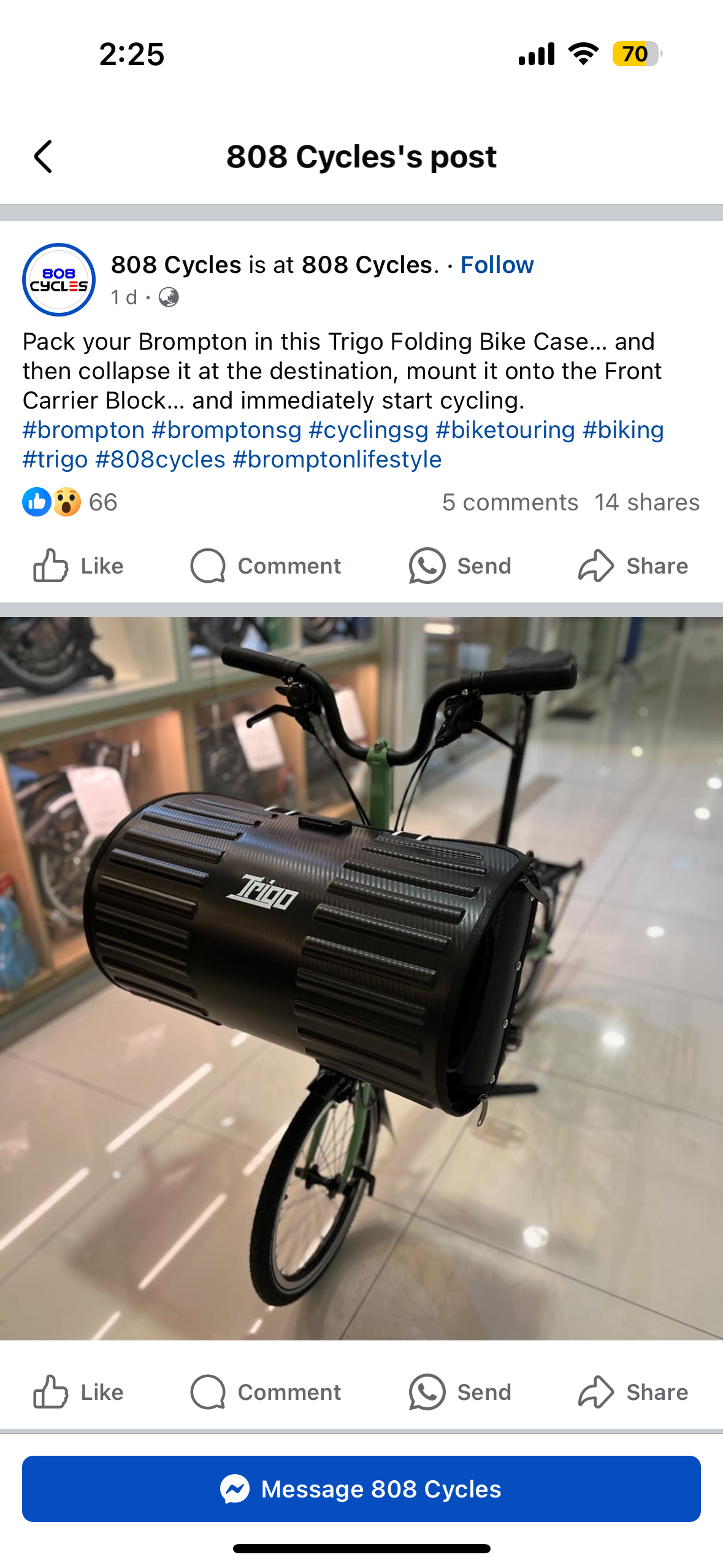Comment on the post above the photo
This screenshot has width=723, height=1568.
266,566
